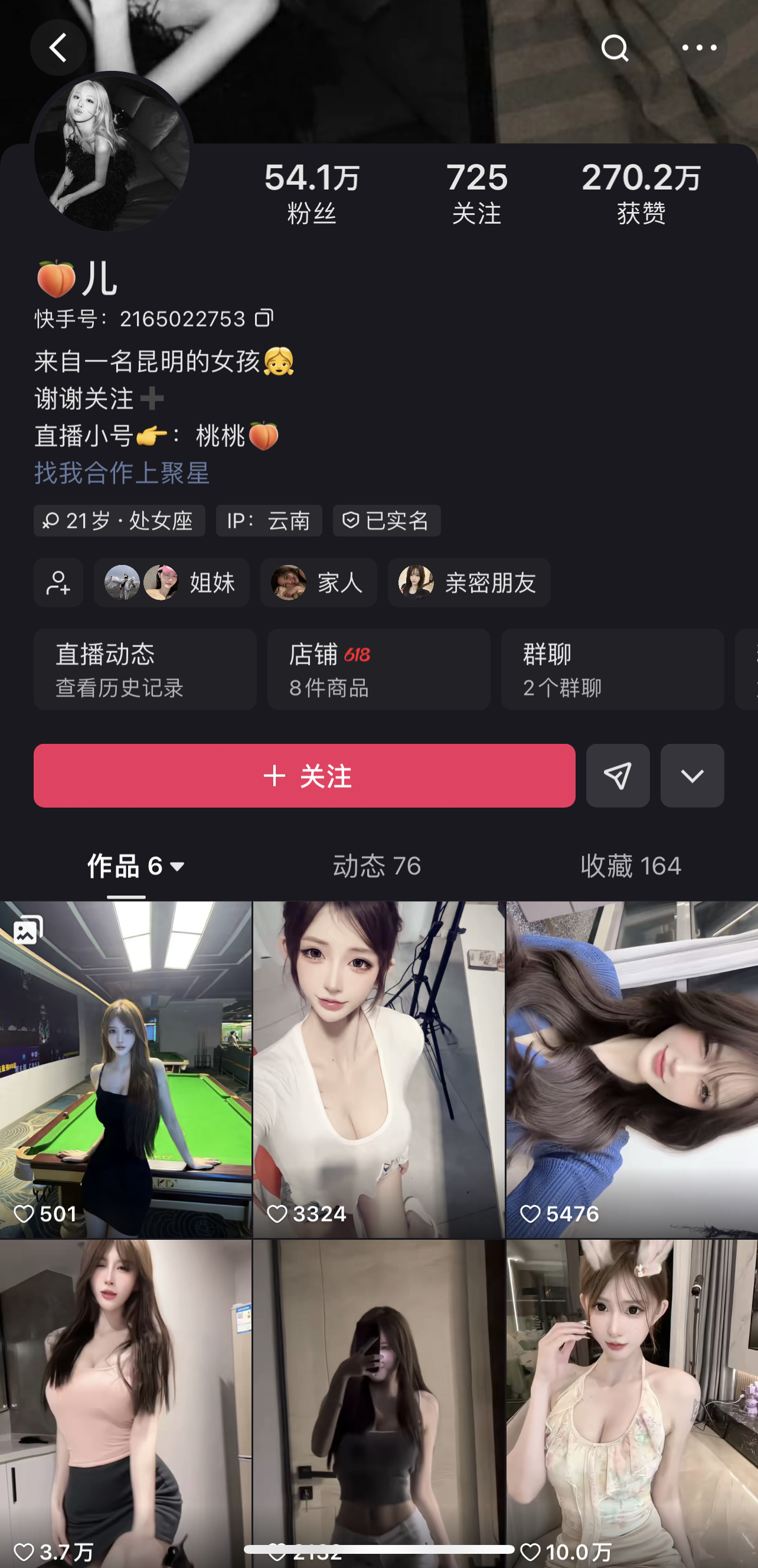Open the 店铺 card with 8件商品
This screenshot has width=758, height=1568.
tap(378, 669)
